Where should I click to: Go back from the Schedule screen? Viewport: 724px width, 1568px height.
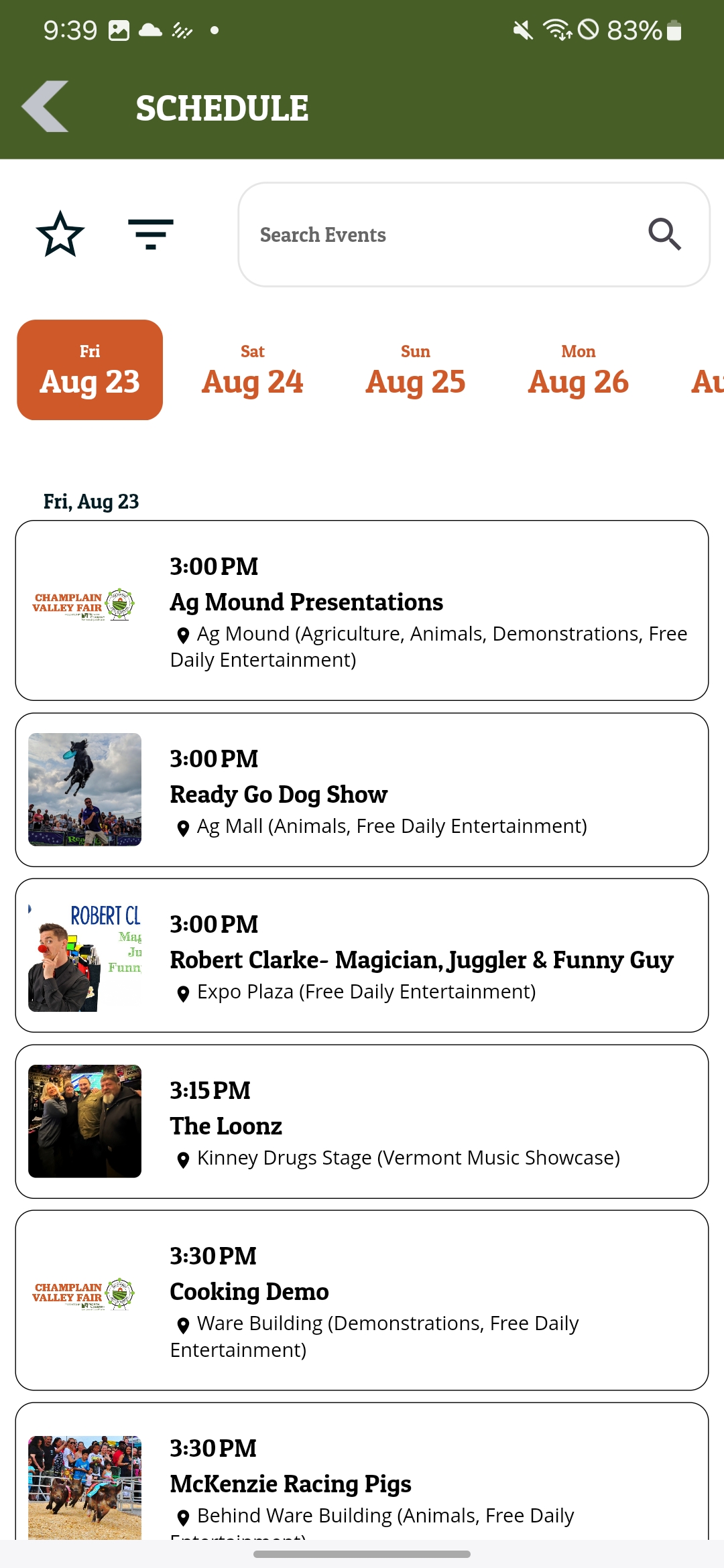point(46,107)
